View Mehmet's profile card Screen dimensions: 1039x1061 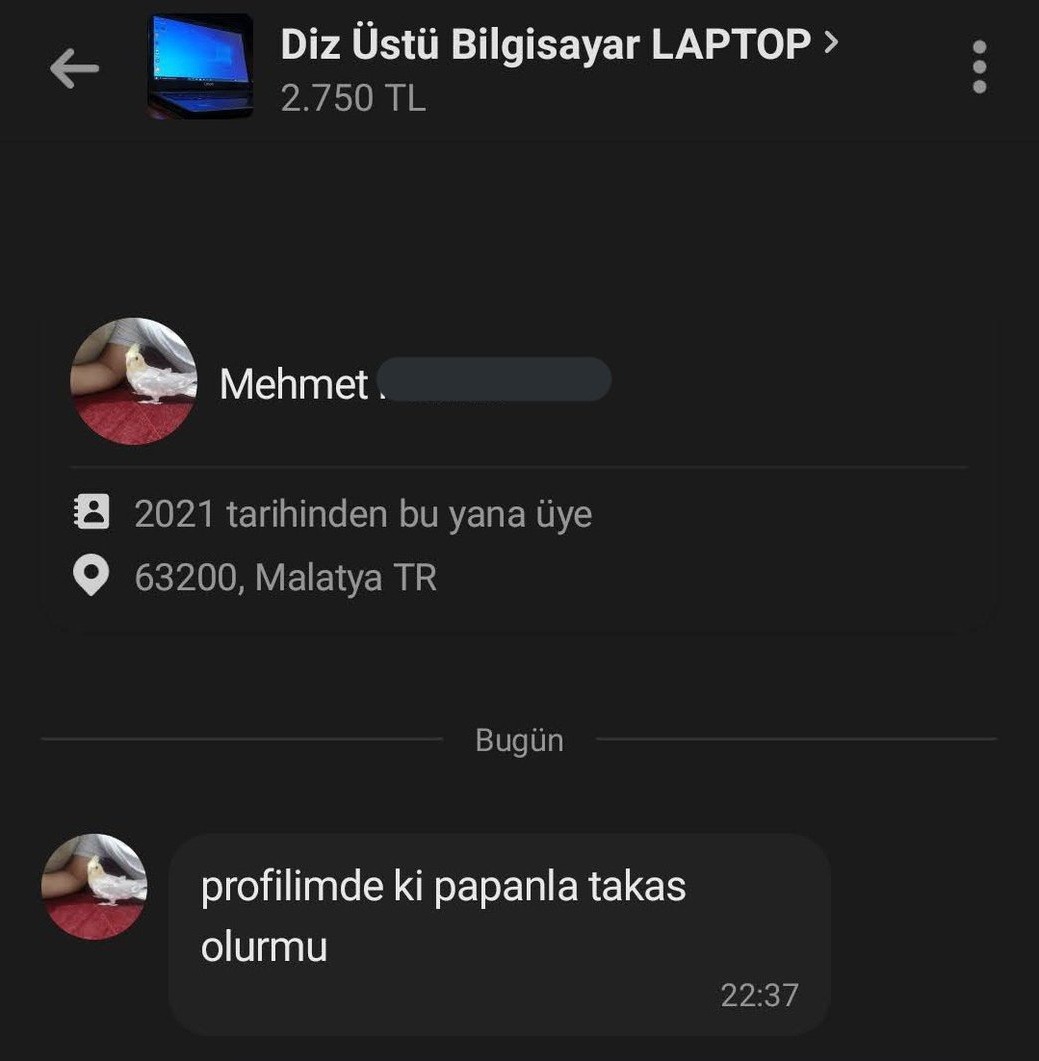click(294, 383)
